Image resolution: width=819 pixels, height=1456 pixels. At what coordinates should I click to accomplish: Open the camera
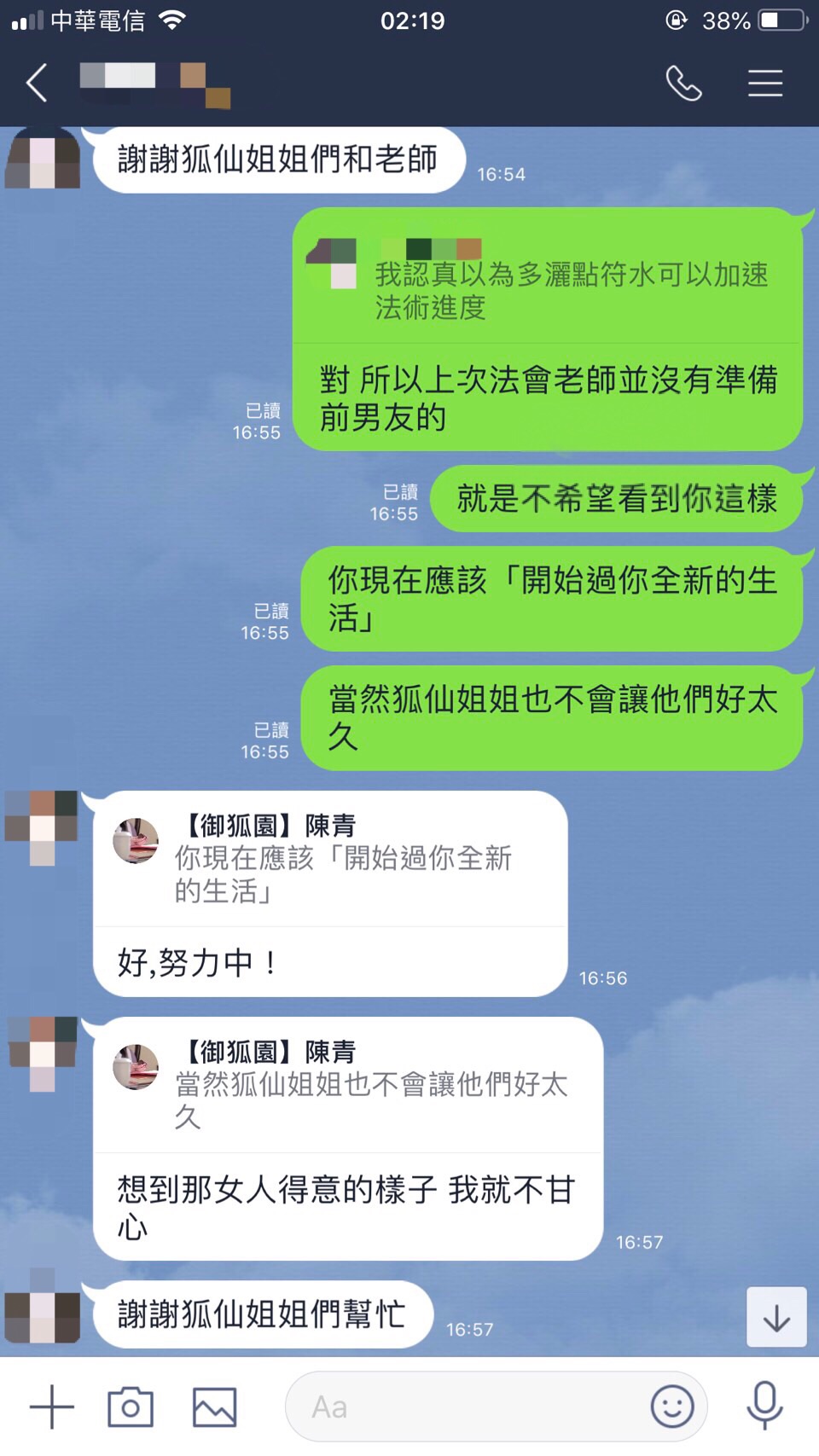pos(131,1407)
